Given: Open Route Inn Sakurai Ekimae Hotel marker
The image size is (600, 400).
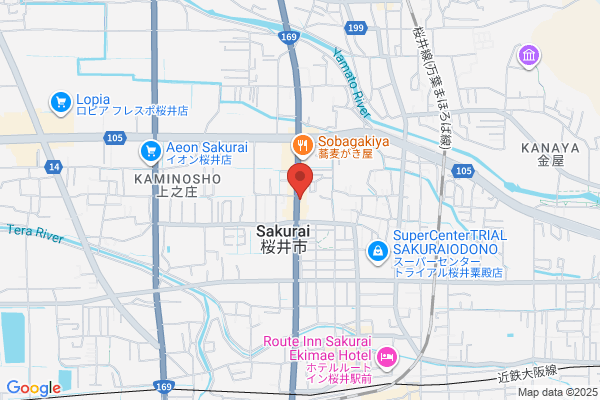Looking at the screenshot, I should [387, 358].
